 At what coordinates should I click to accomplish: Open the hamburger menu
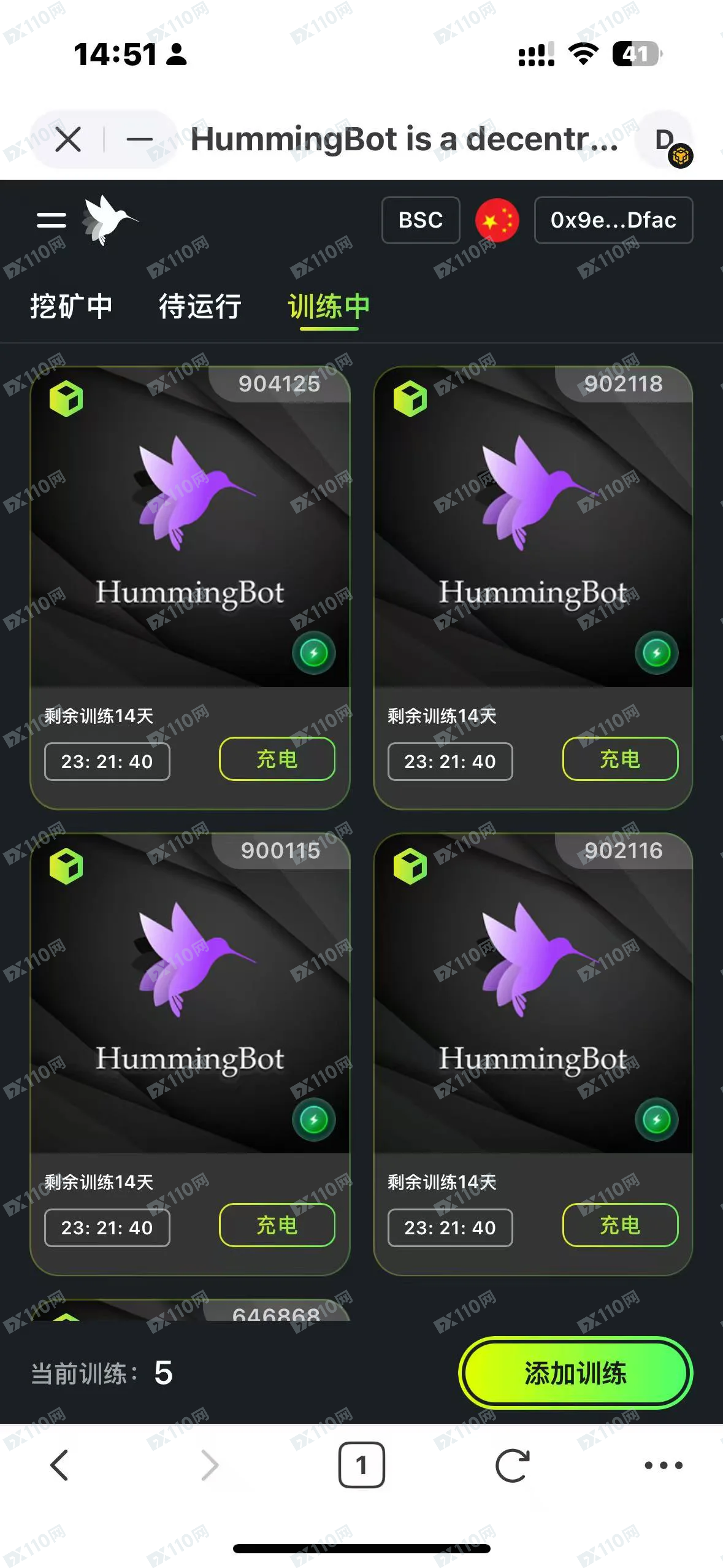(52, 220)
